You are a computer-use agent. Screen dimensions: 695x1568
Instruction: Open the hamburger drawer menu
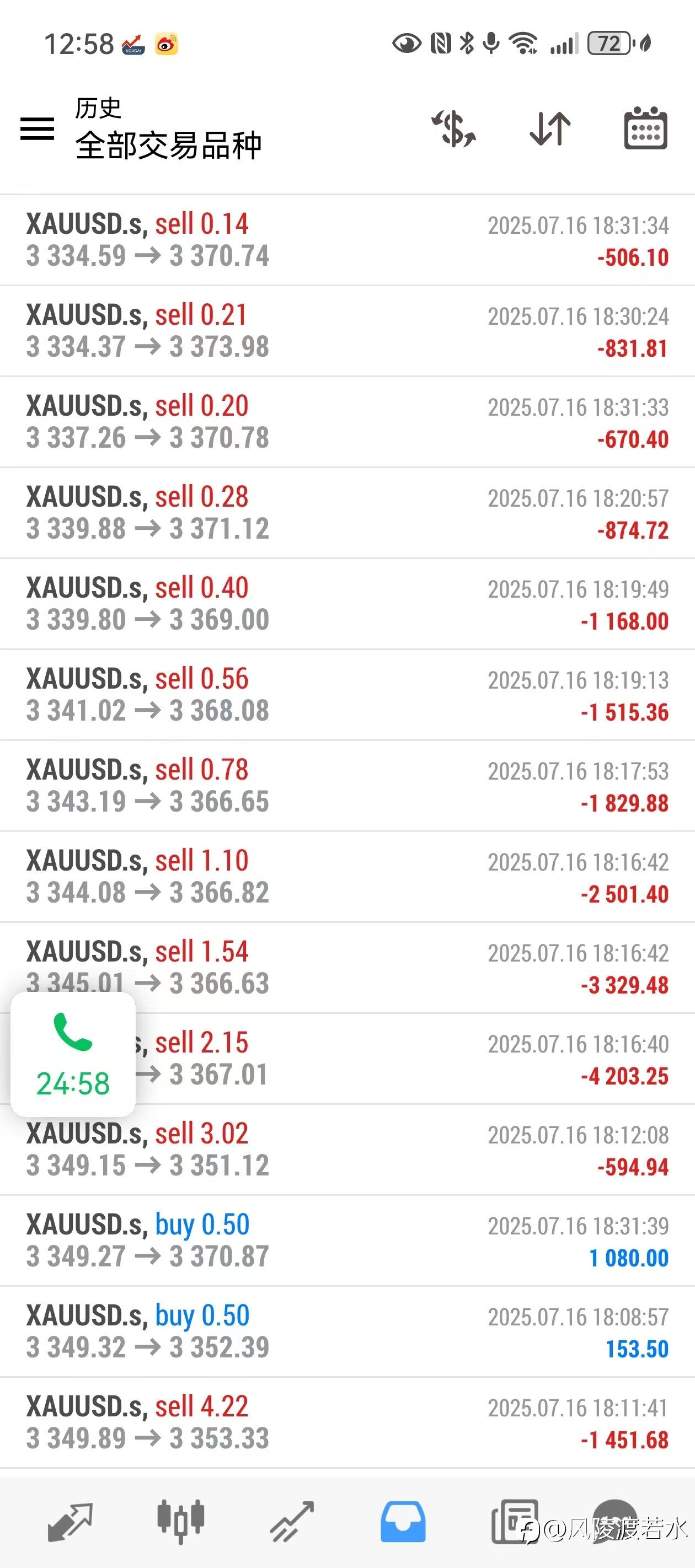click(x=37, y=128)
